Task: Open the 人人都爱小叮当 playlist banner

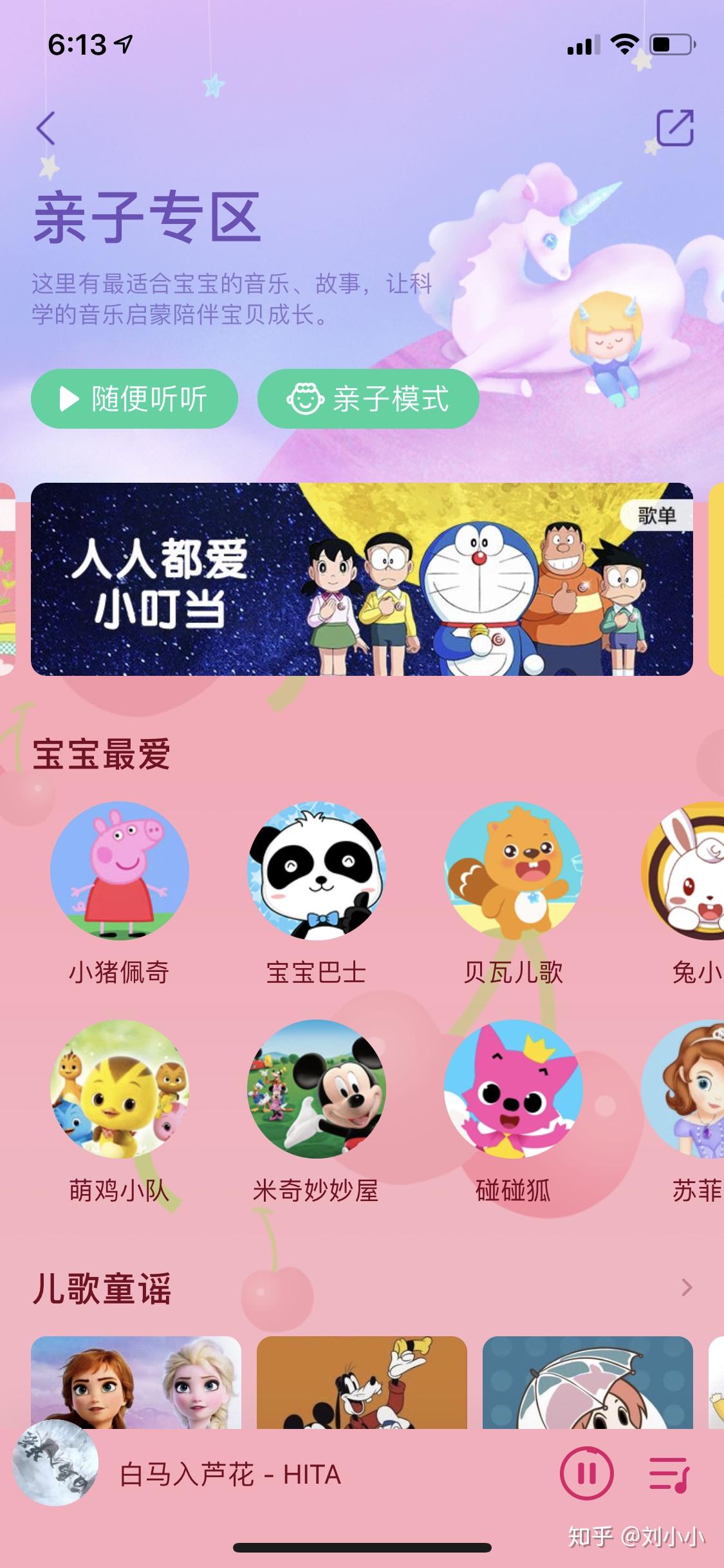Action: [x=362, y=579]
